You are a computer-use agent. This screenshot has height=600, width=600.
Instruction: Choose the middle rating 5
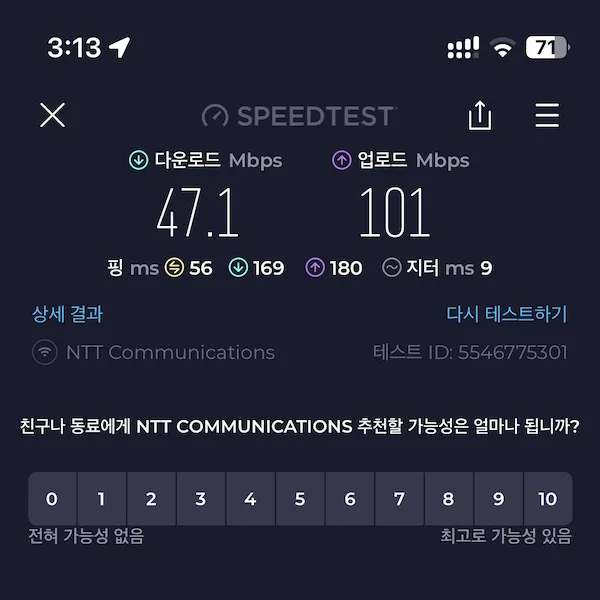click(x=300, y=499)
